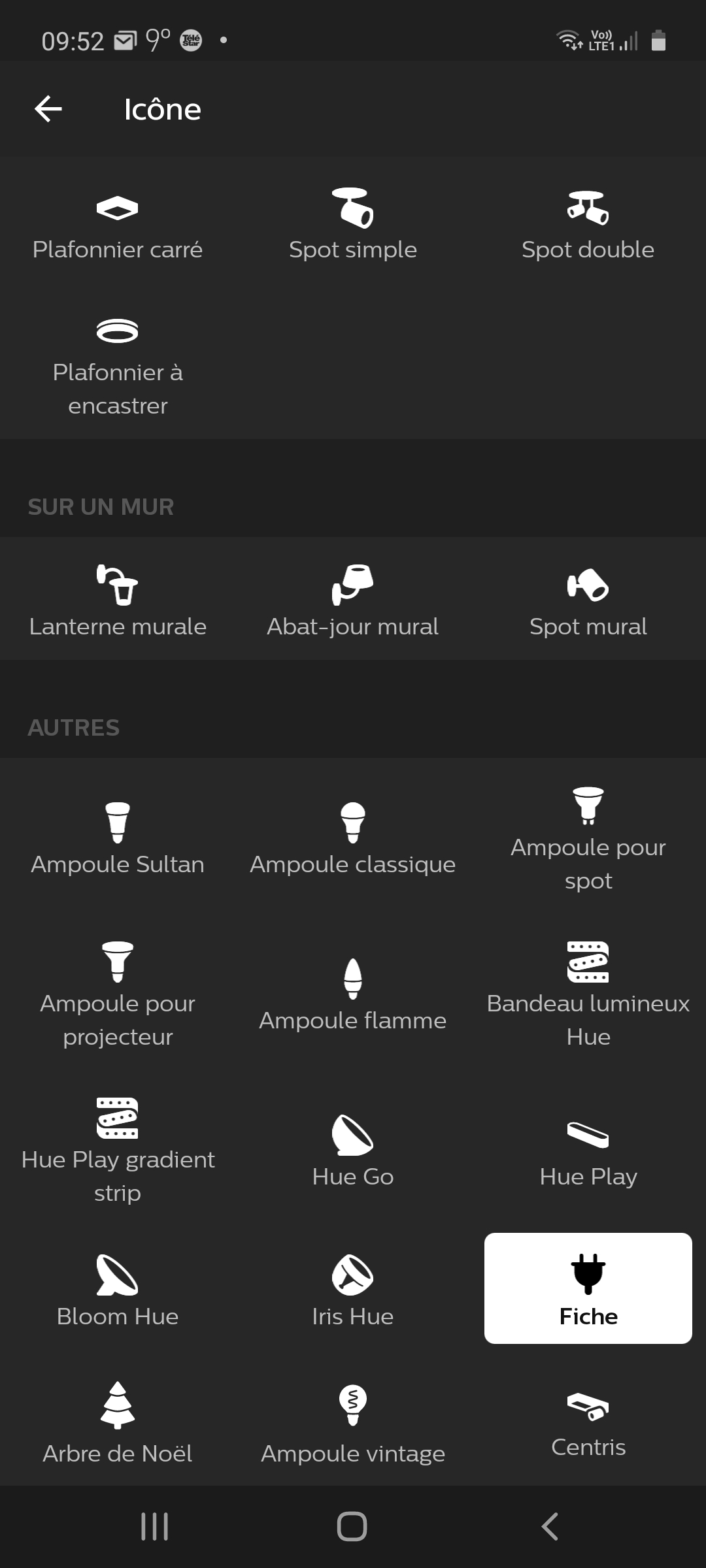The image size is (706, 1568).
Task: Pick the Hue Go icon
Action: click(x=353, y=1151)
